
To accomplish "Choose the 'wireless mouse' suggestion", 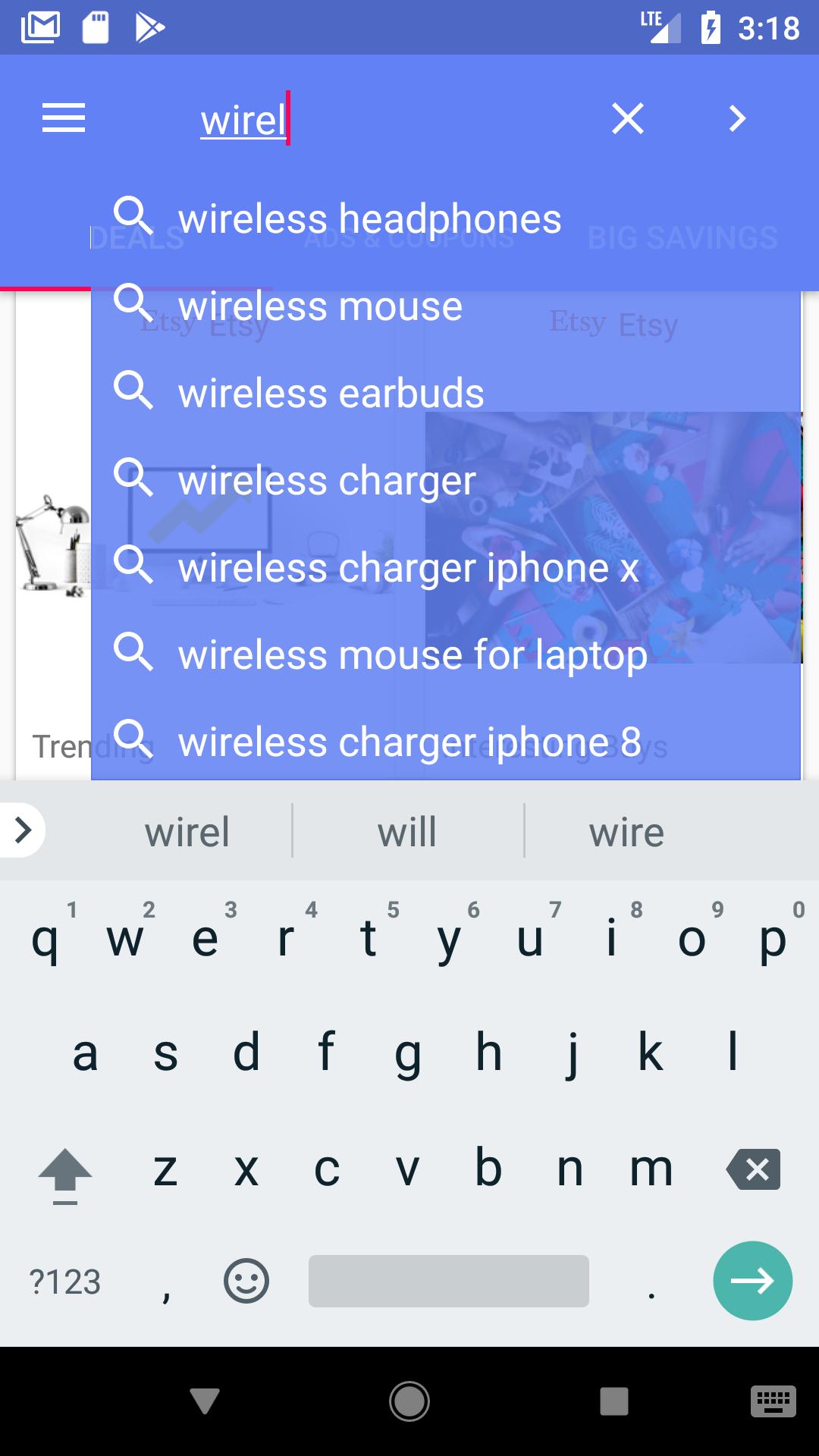I will pos(320,306).
